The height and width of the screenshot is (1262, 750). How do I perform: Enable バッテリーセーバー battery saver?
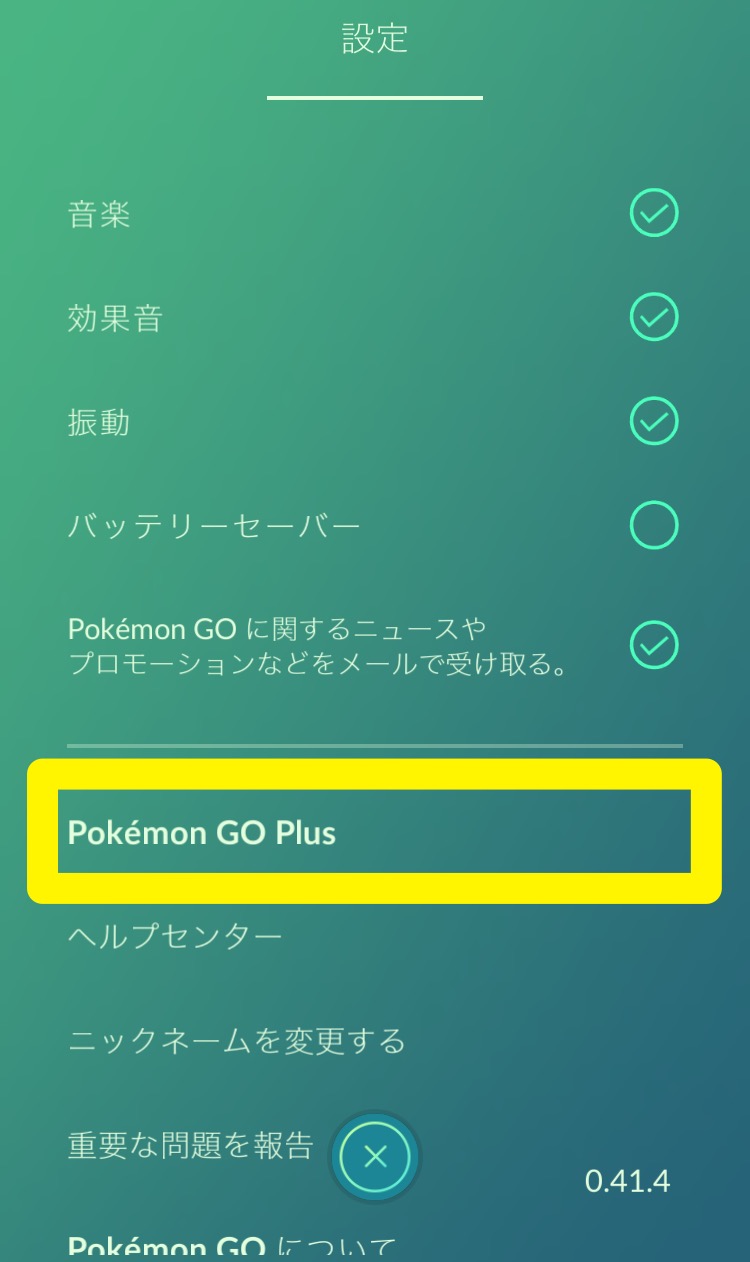(x=654, y=525)
